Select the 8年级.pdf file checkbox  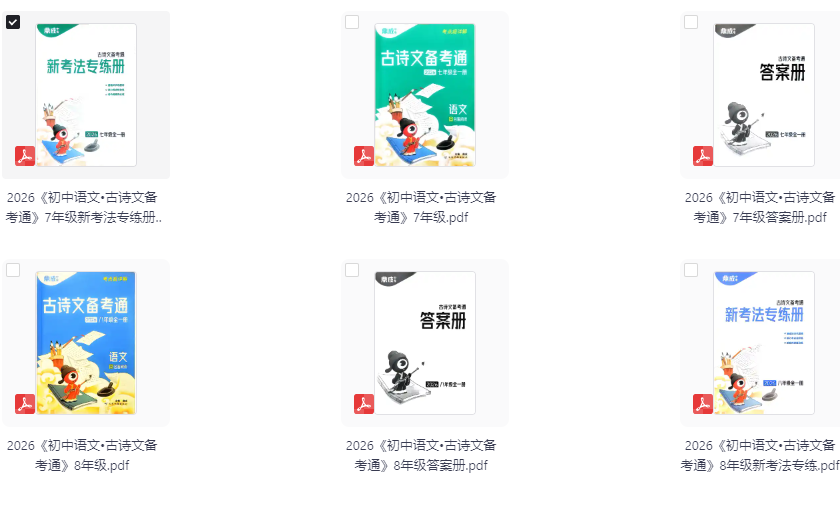[x=13, y=270]
